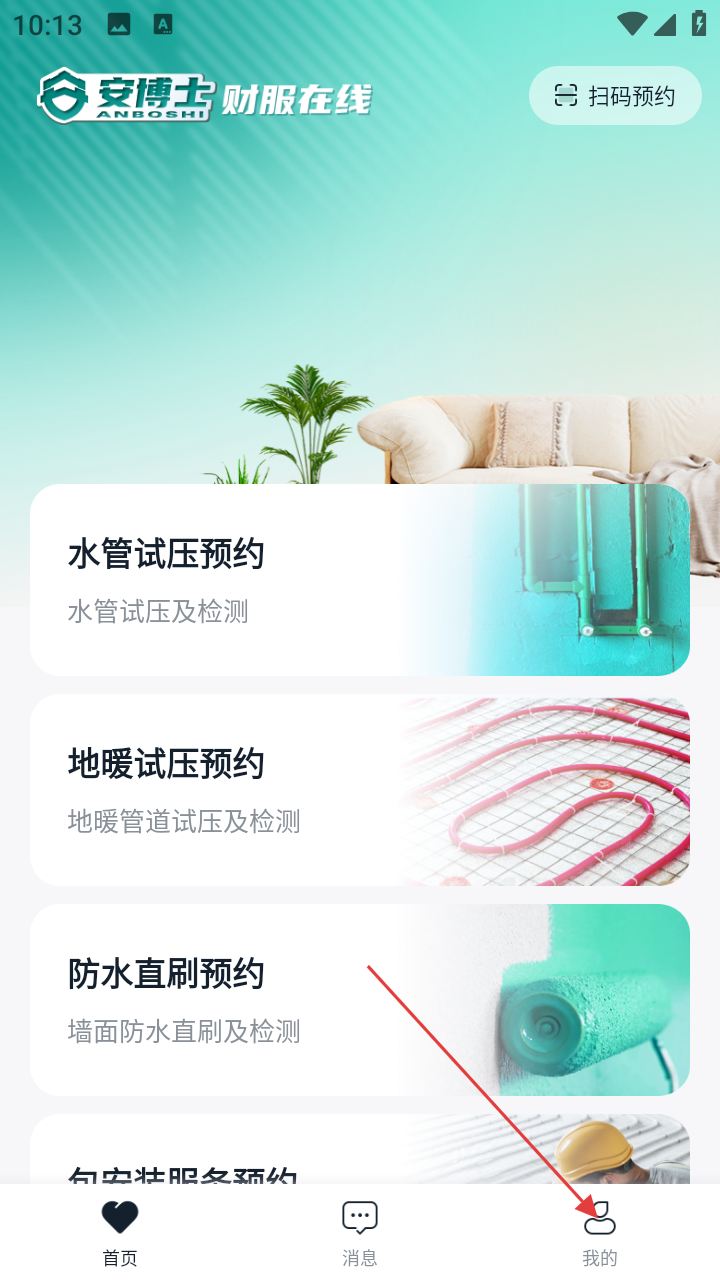Open the 水管试压预约 card
The height and width of the screenshot is (1280, 720).
coord(360,580)
